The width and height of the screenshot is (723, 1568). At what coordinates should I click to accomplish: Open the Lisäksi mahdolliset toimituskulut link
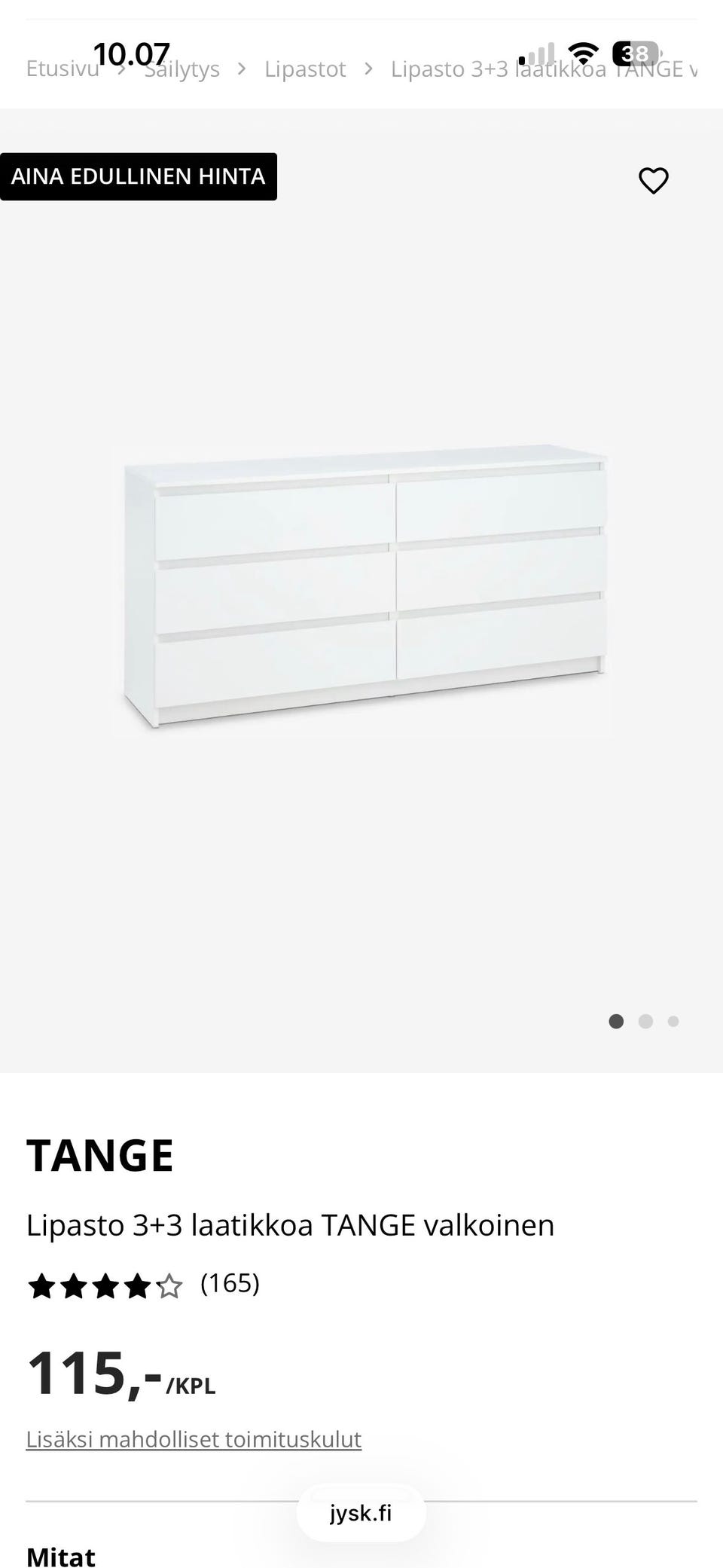[194, 1438]
